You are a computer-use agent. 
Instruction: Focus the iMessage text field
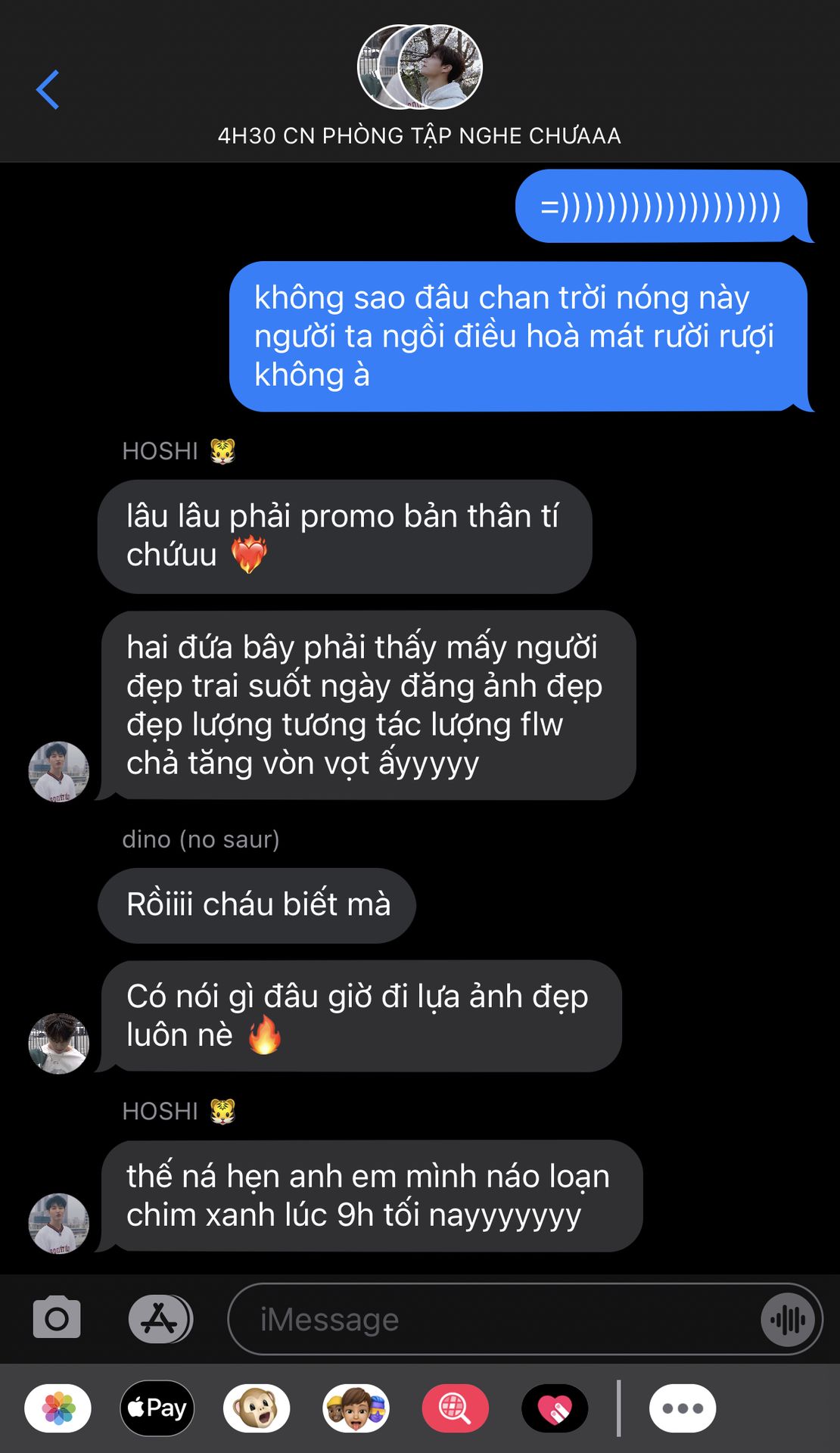tap(492, 1319)
